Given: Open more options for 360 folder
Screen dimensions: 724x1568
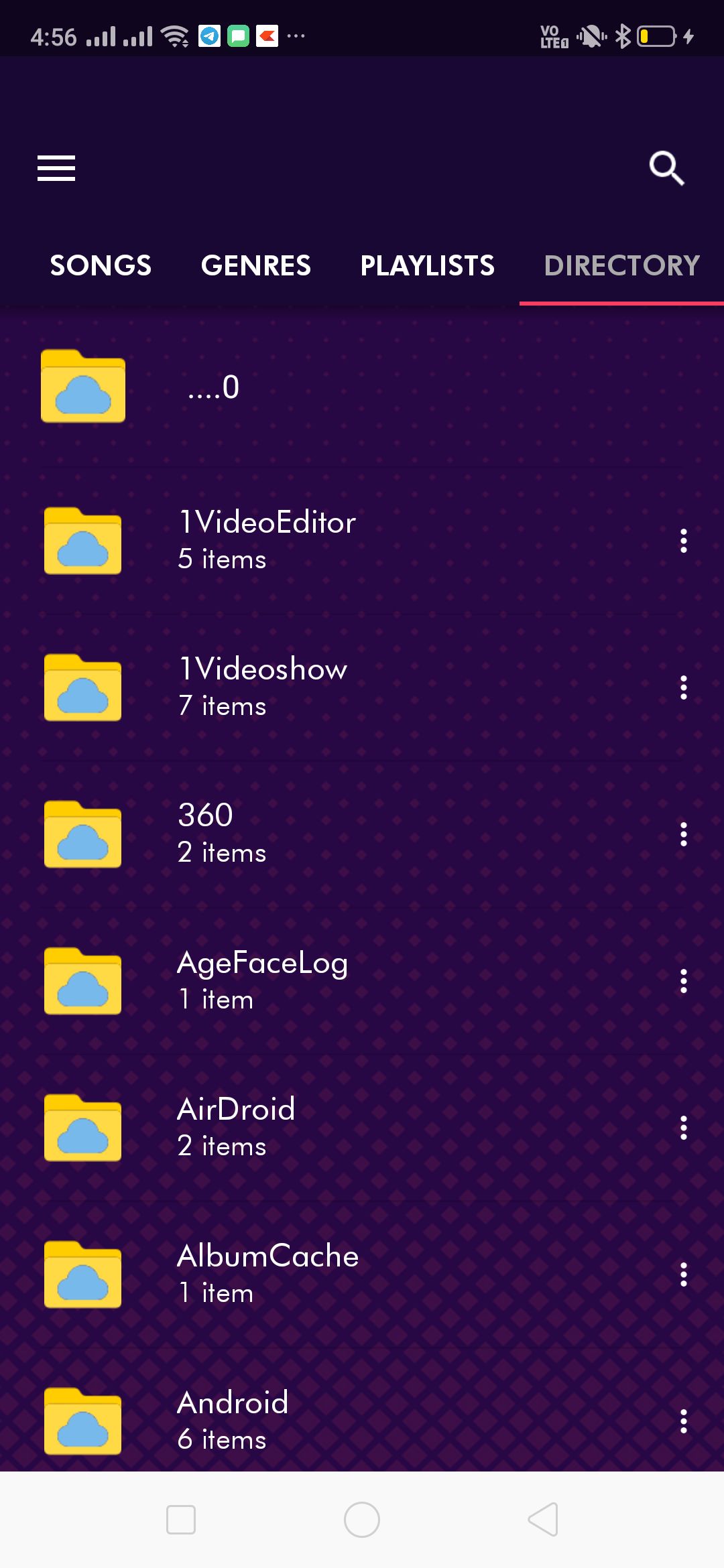Looking at the screenshot, I should (683, 834).
